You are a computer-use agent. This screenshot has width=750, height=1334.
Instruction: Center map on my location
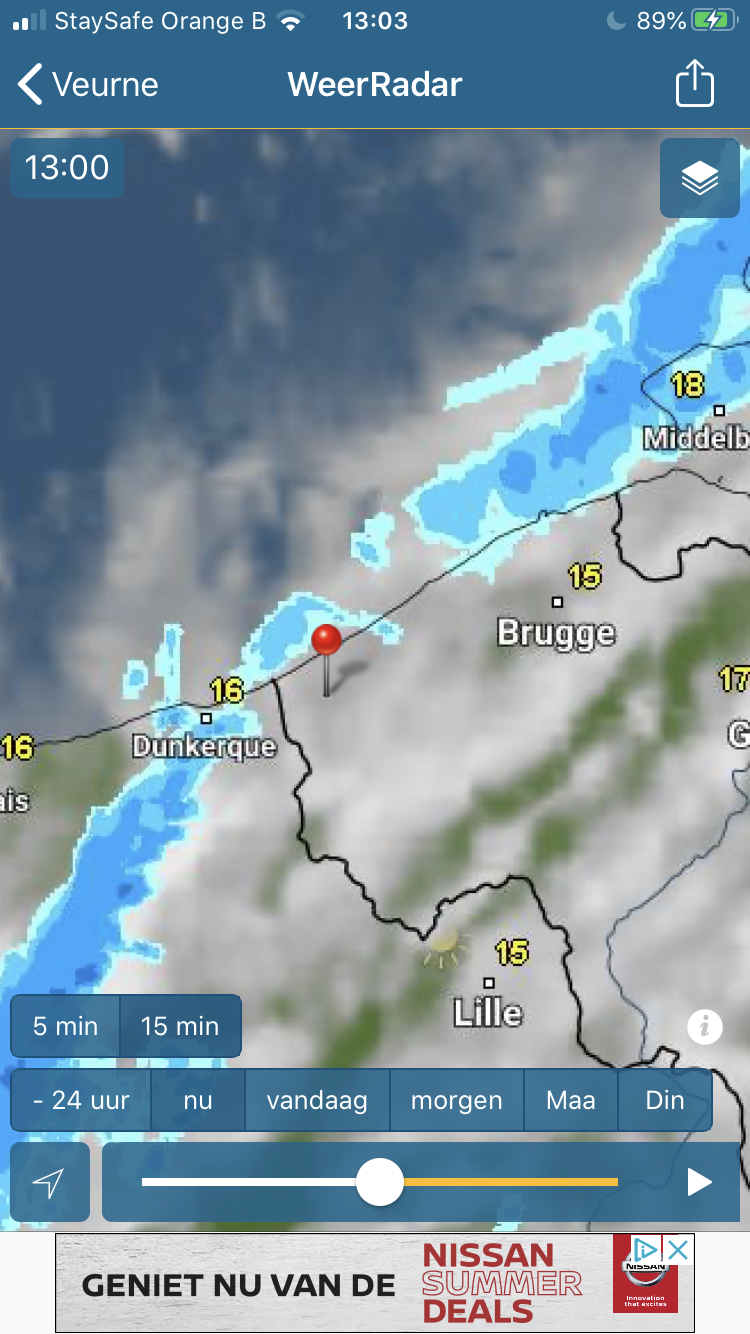50,1182
